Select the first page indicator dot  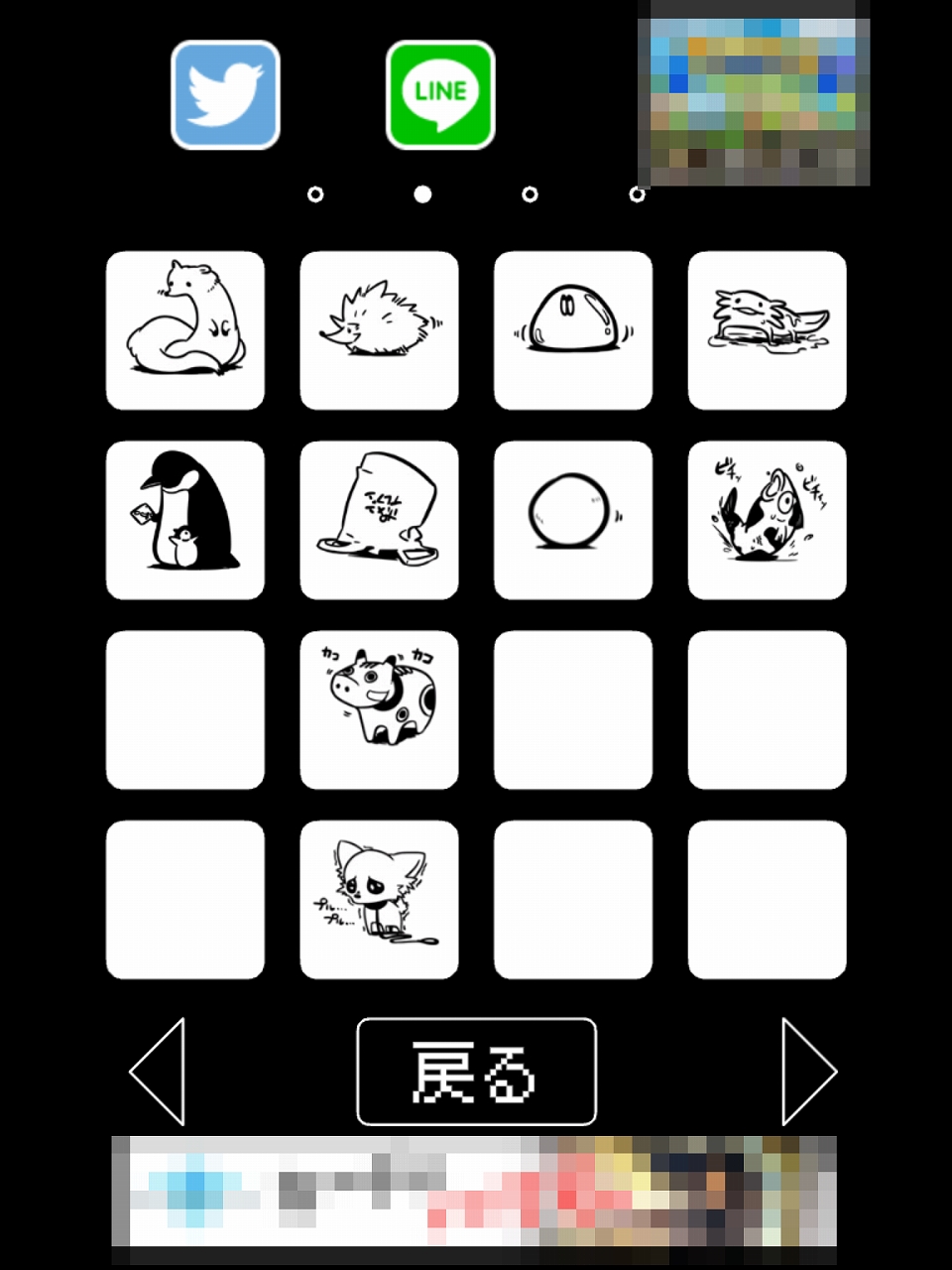click(x=315, y=194)
